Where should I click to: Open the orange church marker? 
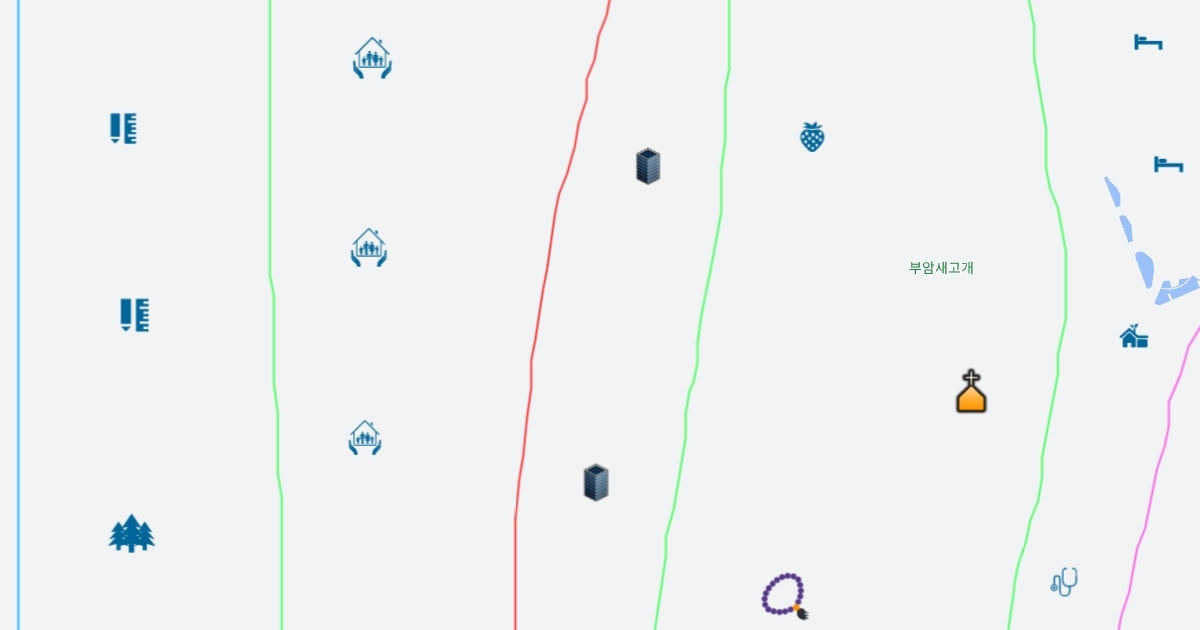[x=971, y=392]
